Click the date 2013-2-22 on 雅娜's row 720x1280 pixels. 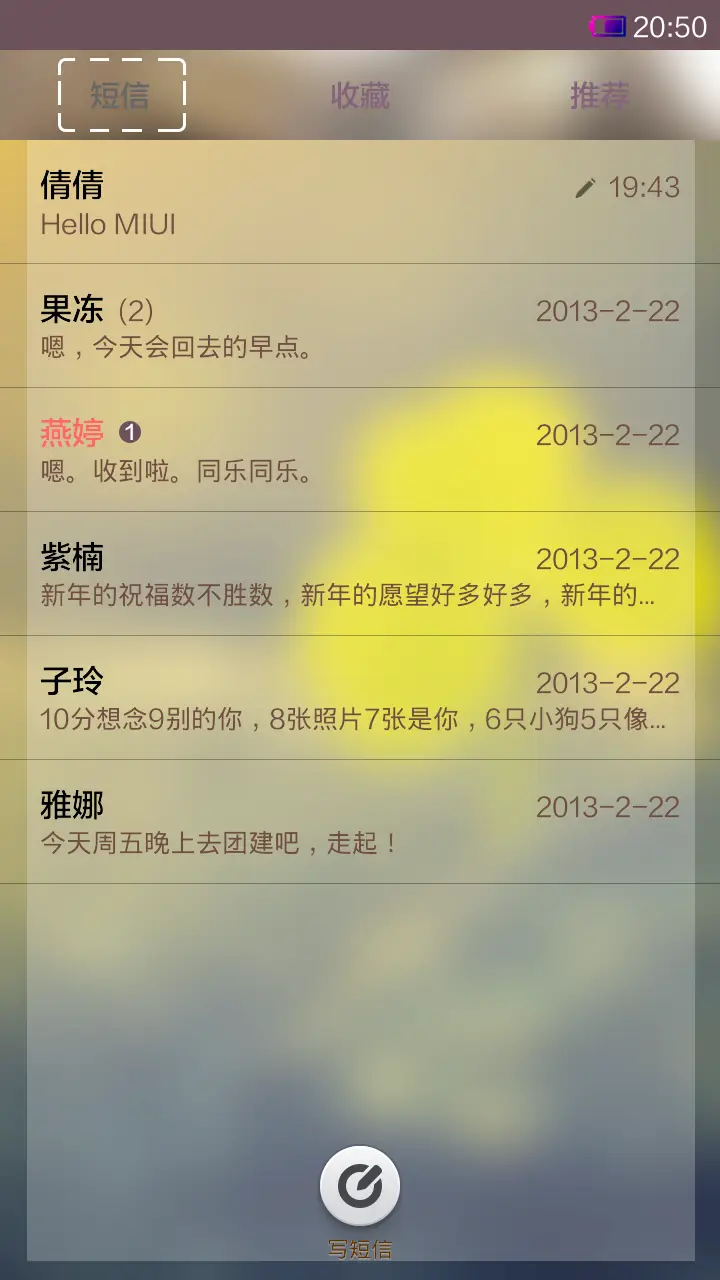[608, 805]
